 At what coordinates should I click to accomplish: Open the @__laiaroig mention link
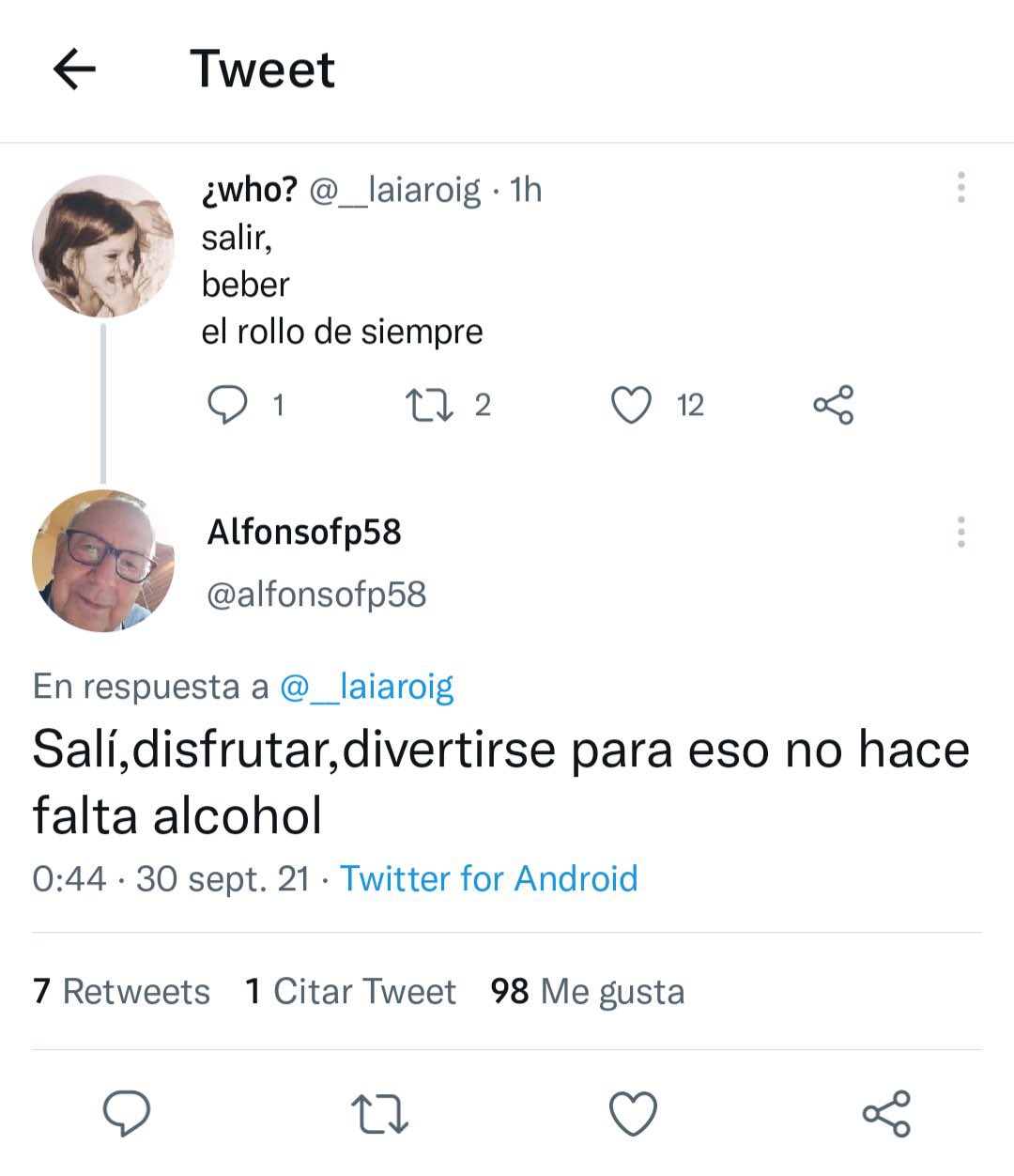pyautogui.click(x=367, y=687)
